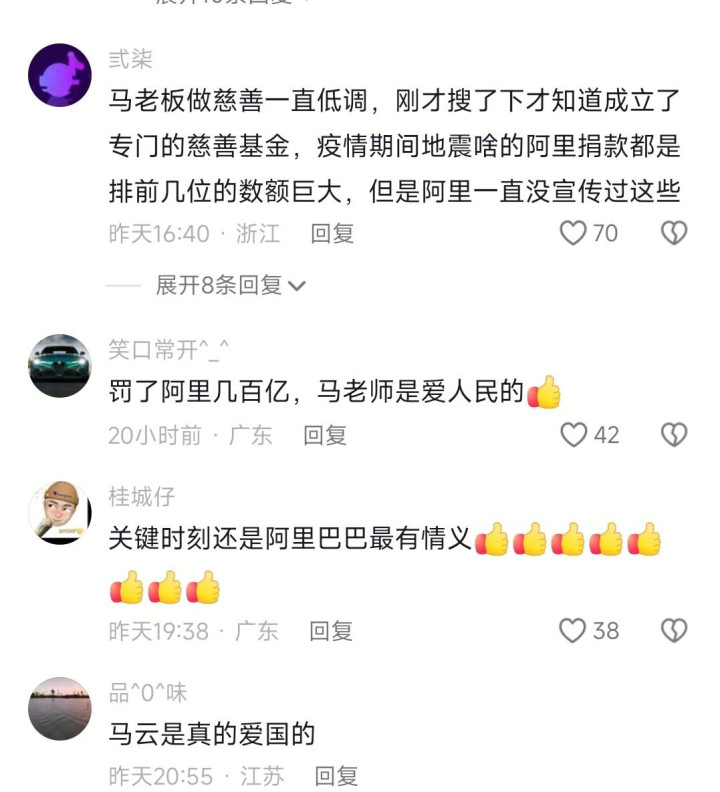Reply to 弍柒's comment

tap(332, 233)
